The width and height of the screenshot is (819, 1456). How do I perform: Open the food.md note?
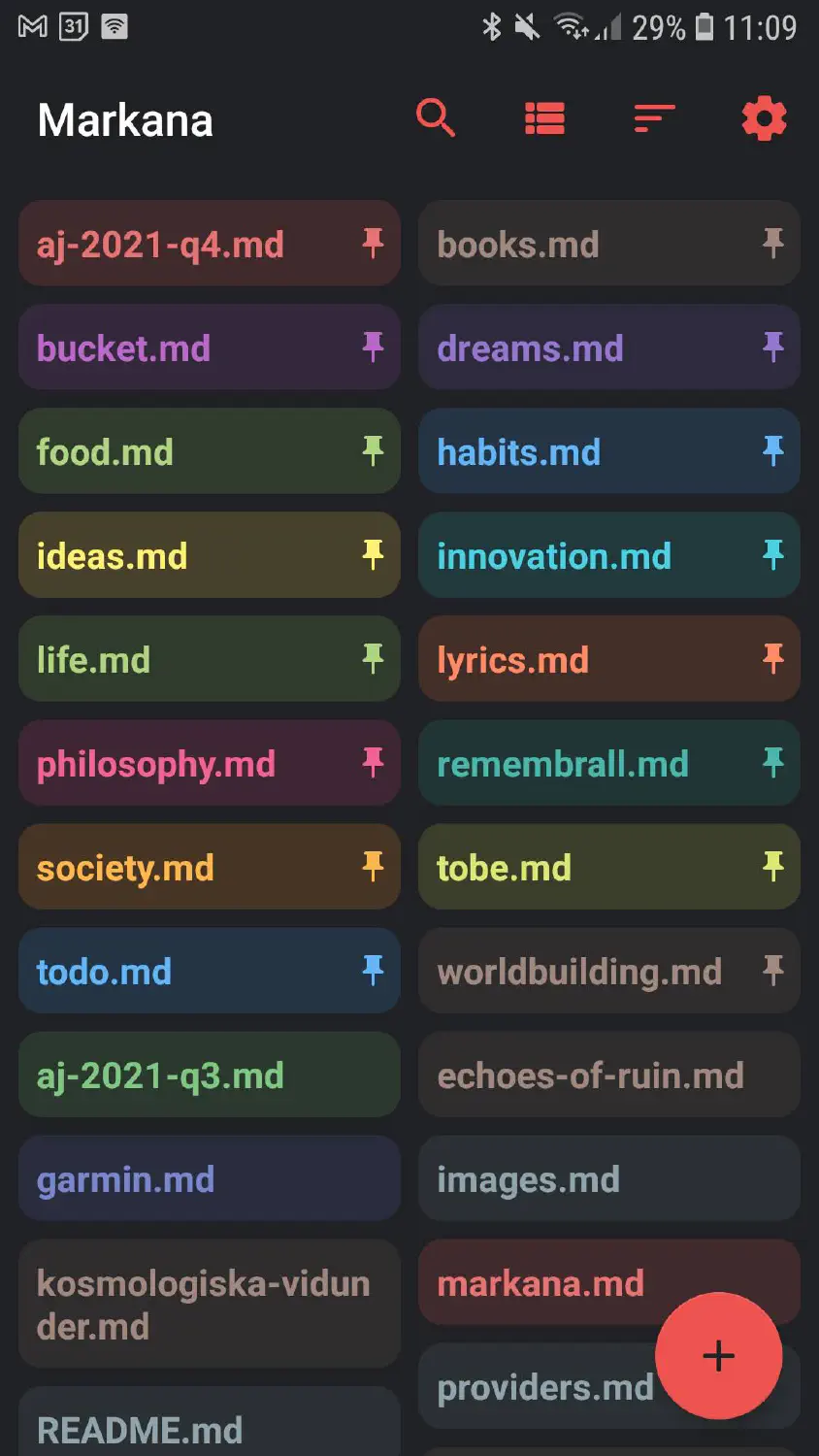coord(209,451)
